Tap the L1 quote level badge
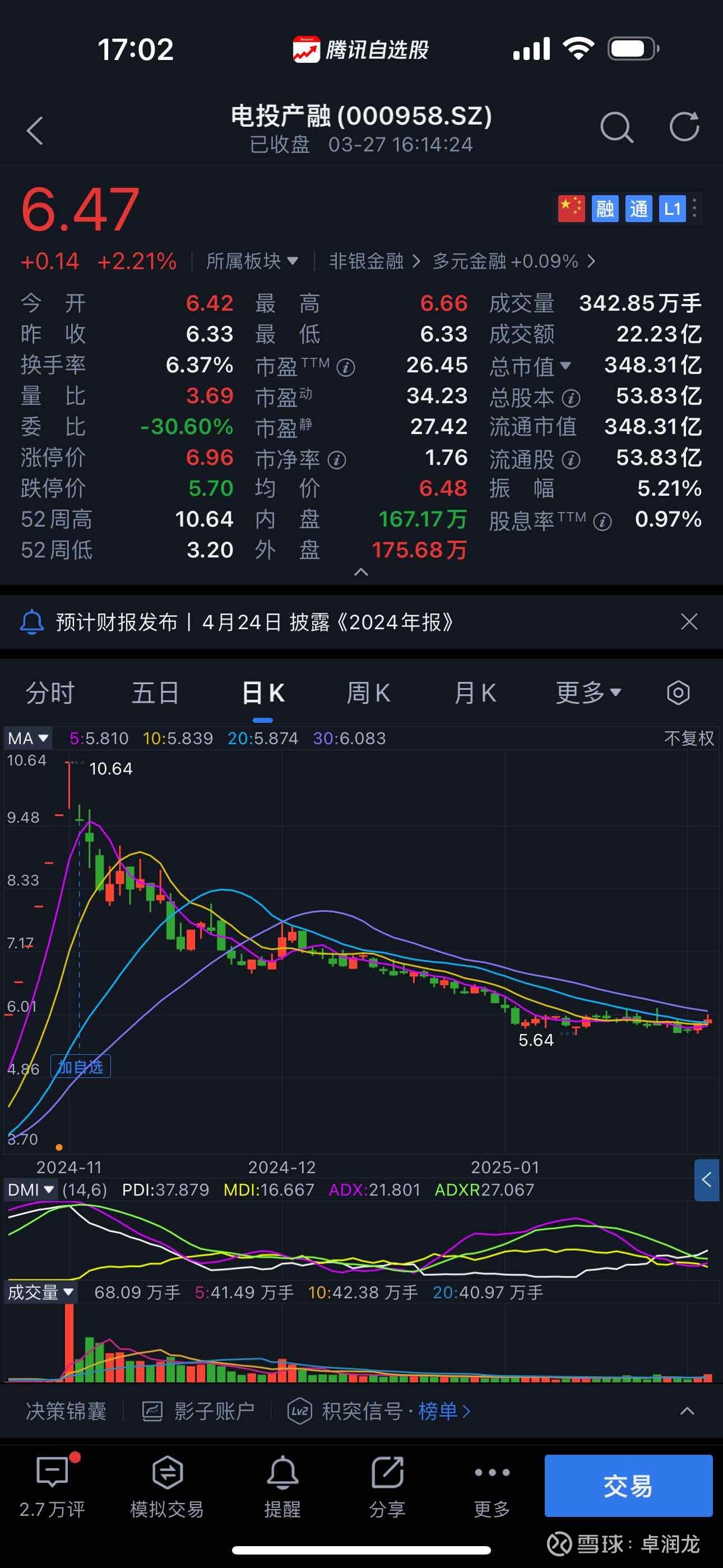Viewport: 723px width, 1568px height. (x=671, y=208)
